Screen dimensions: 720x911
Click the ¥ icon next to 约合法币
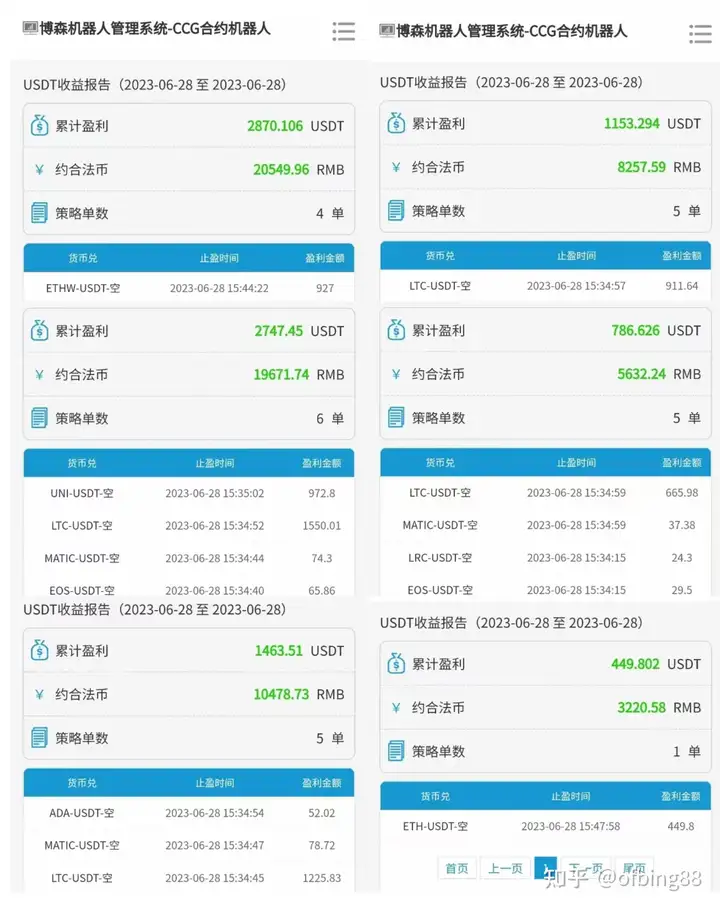[x=40, y=168]
